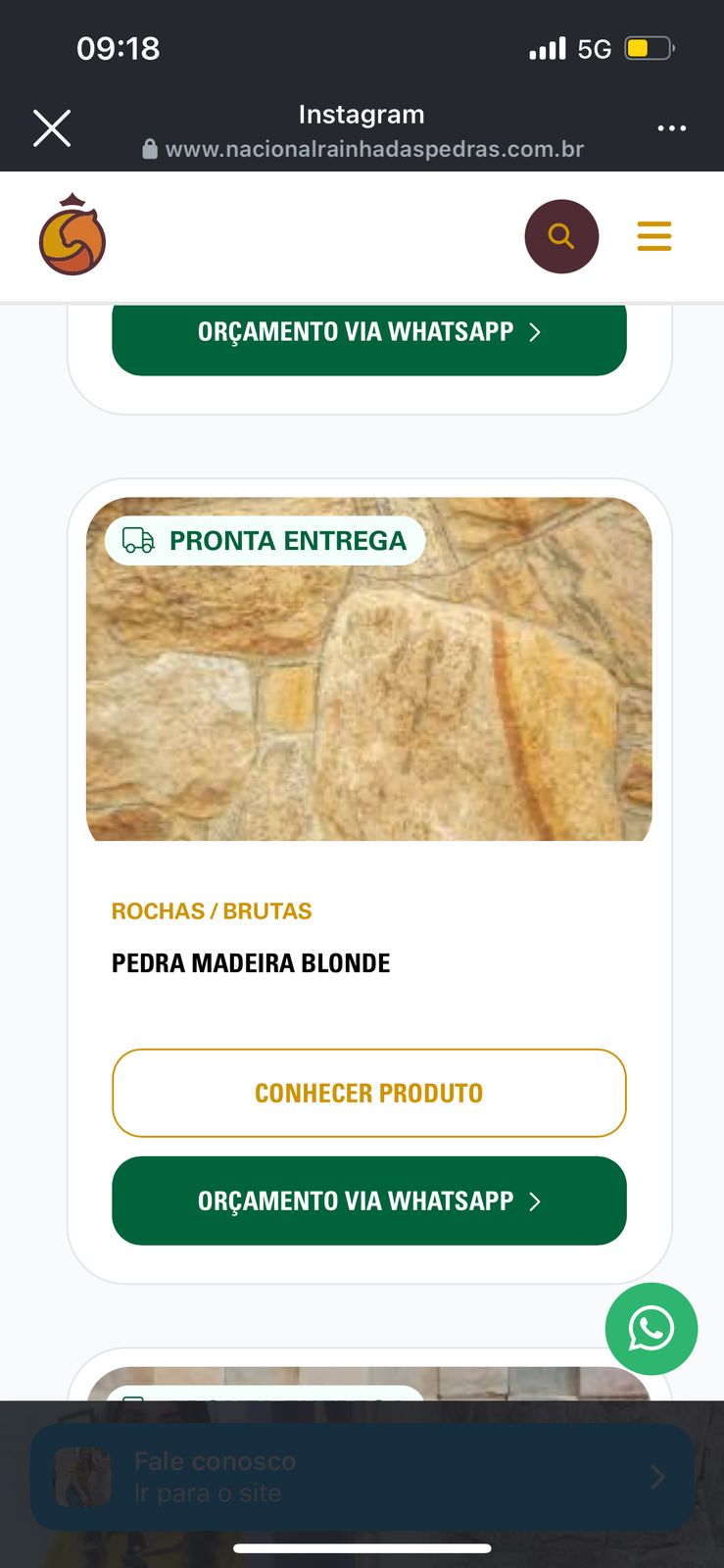This screenshot has width=724, height=1568.
Task: Tap CONHECER PRODUTO for Pedra Madeira Blonde
Action: (368, 1093)
